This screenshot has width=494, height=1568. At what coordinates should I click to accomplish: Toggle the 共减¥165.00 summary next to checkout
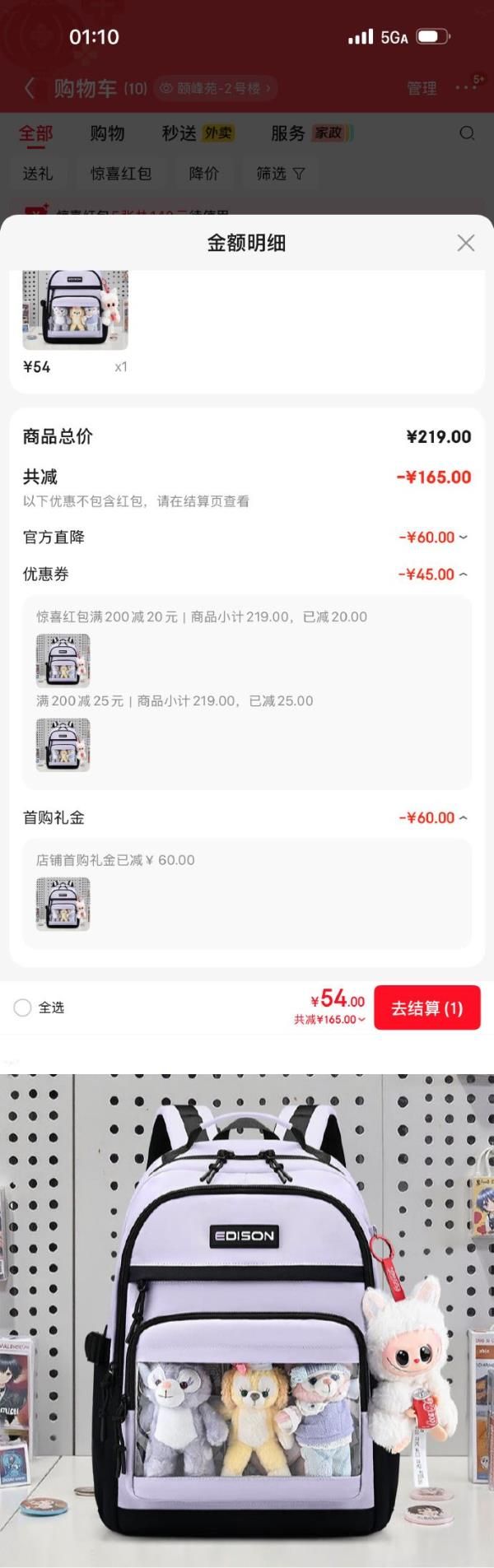coord(329,1020)
